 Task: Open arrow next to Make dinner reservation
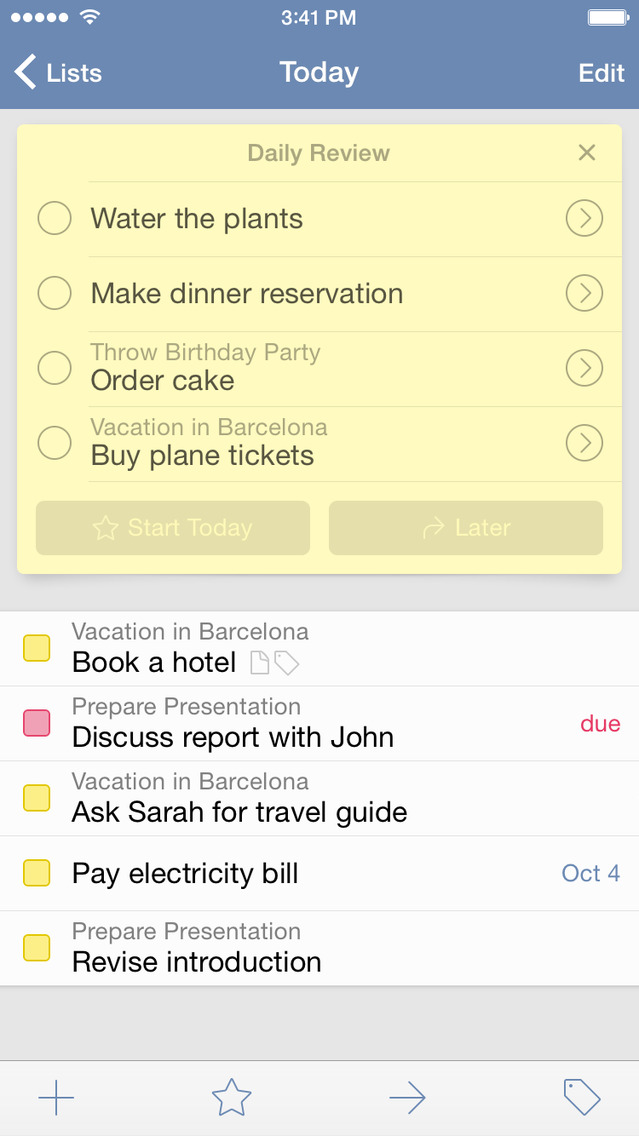pyautogui.click(x=584, y=293)
